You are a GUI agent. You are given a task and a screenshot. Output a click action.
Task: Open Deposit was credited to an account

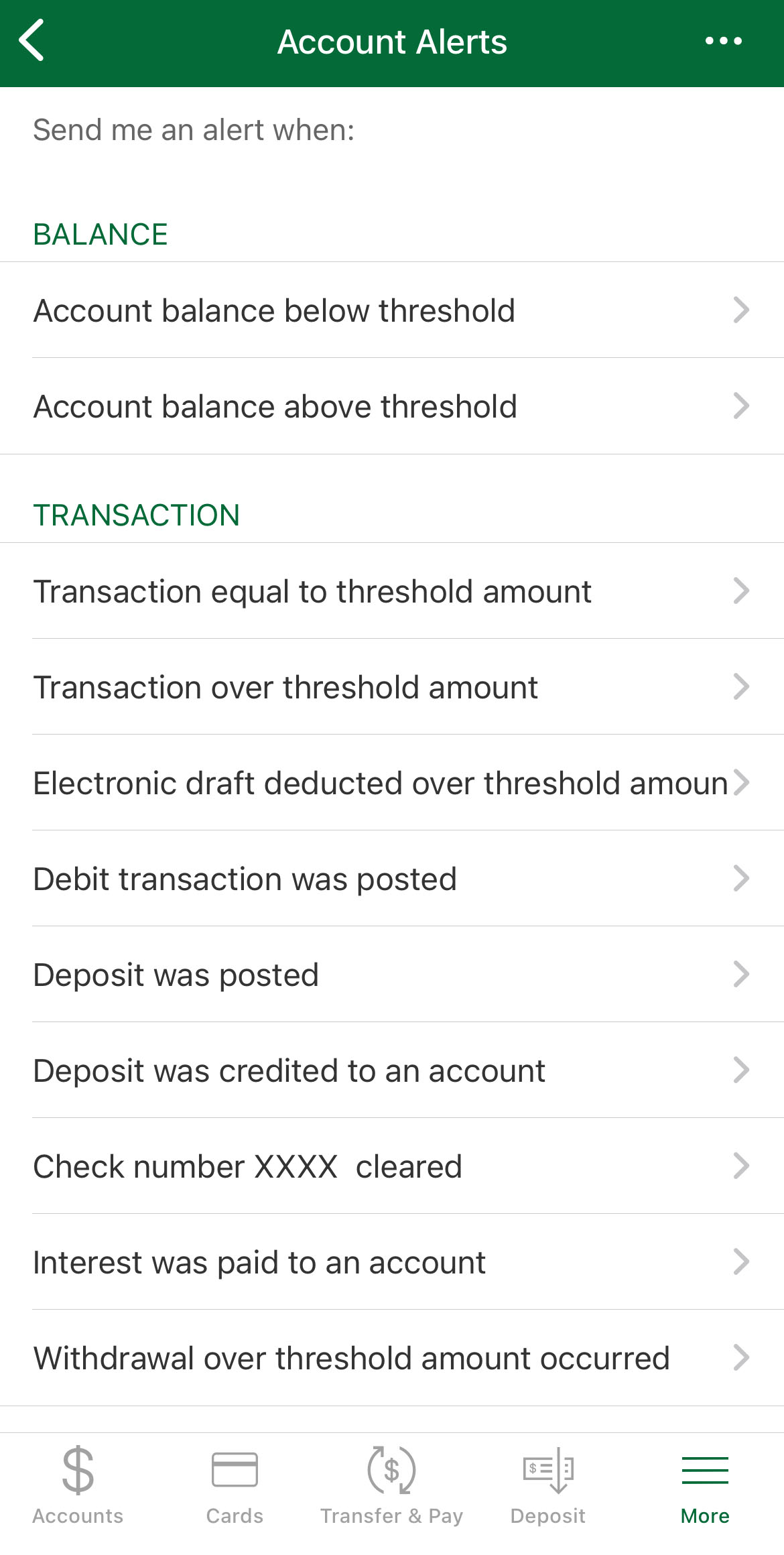coord(392,1070)
